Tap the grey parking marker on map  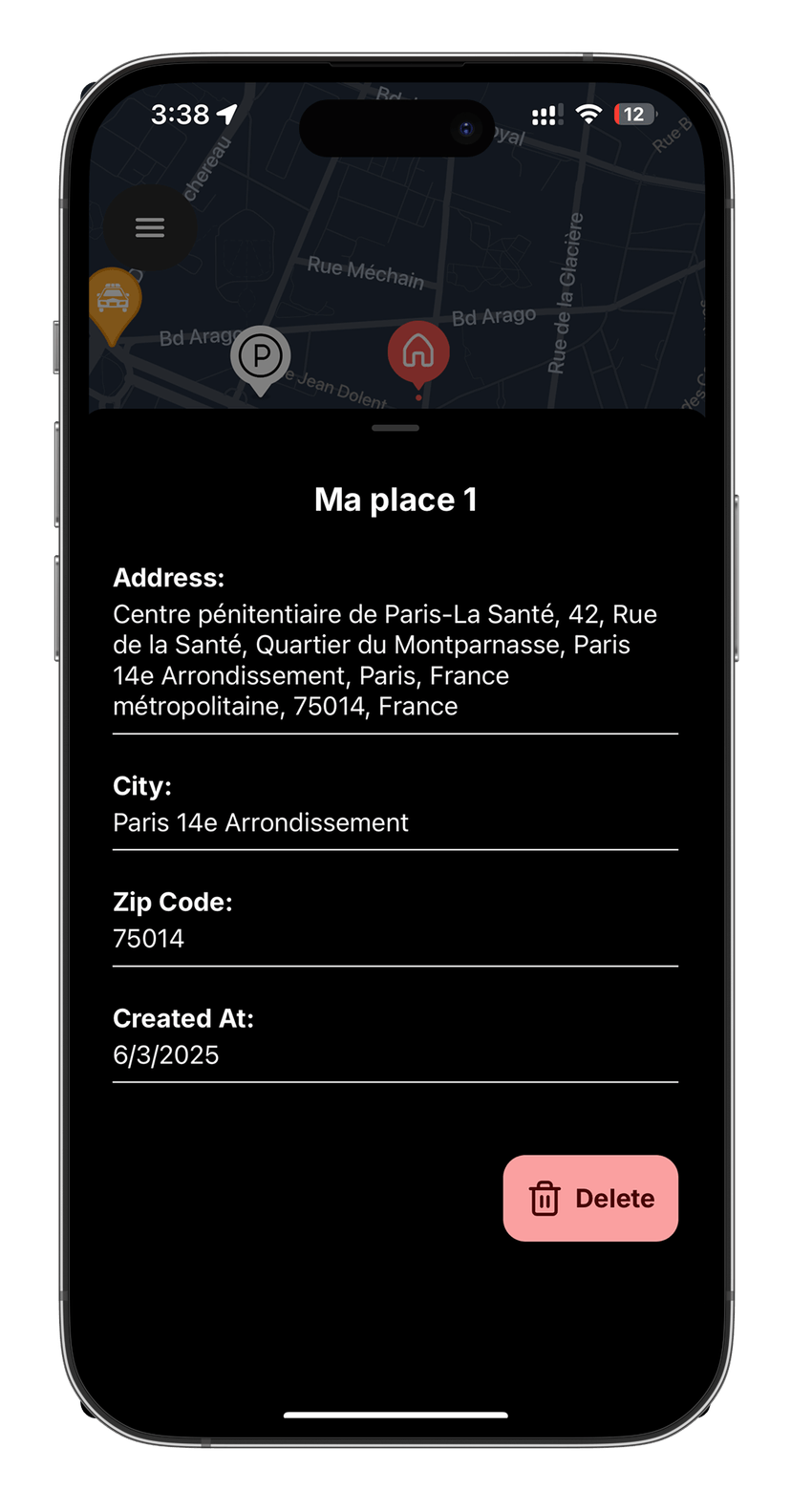[260, 356]
